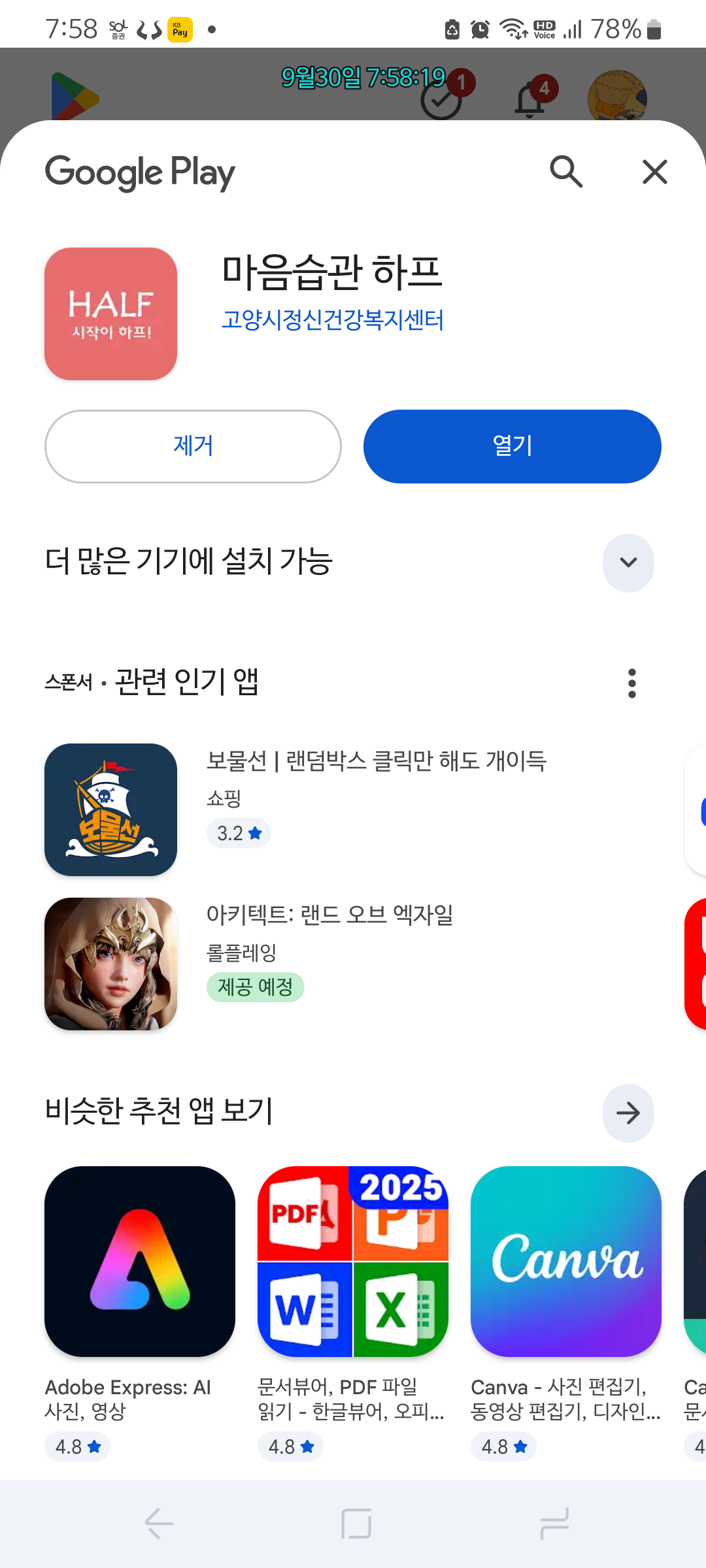This screenshot has width=706, height=1568.
Task: Open search in the Google Play sheet
Action: [x=565, y=172]
